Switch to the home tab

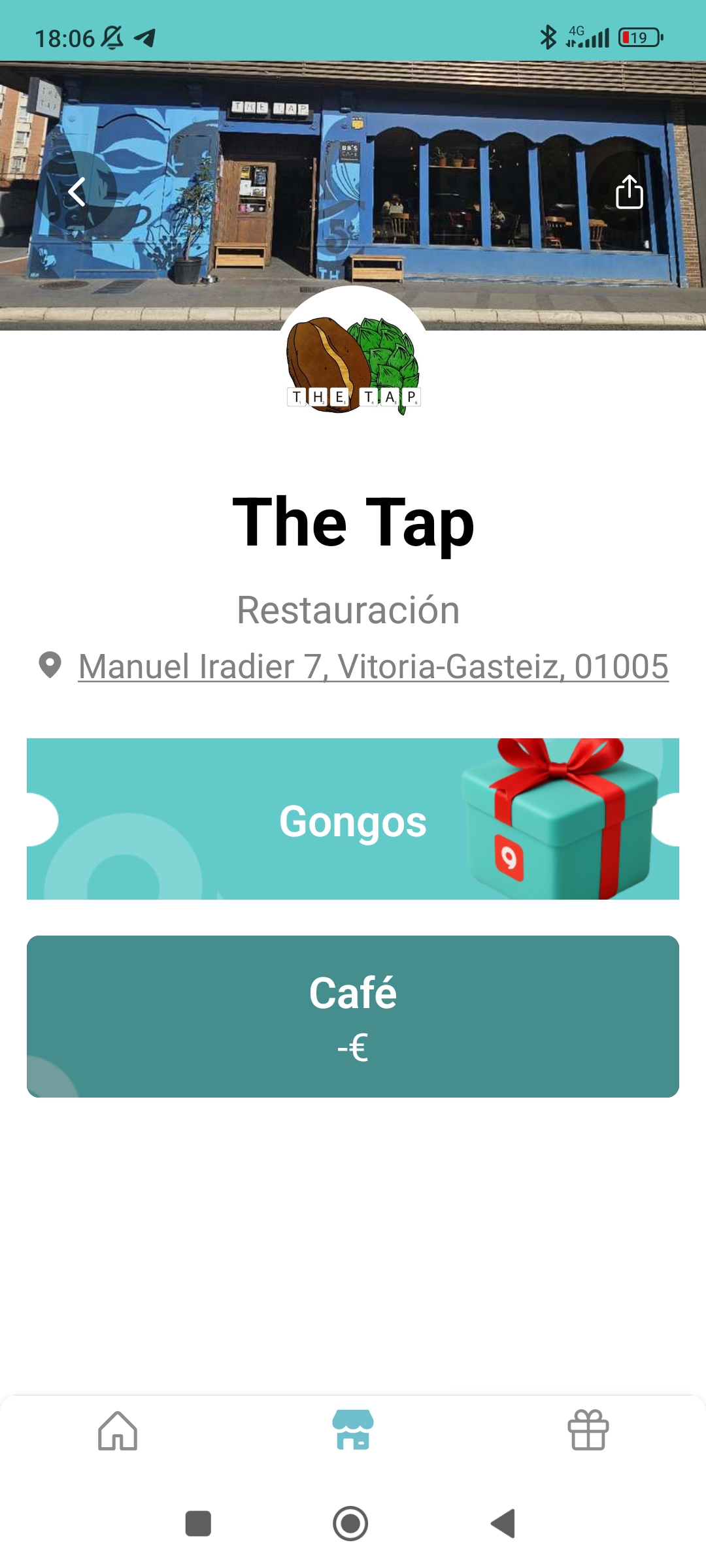click(x=118, y=1431)
